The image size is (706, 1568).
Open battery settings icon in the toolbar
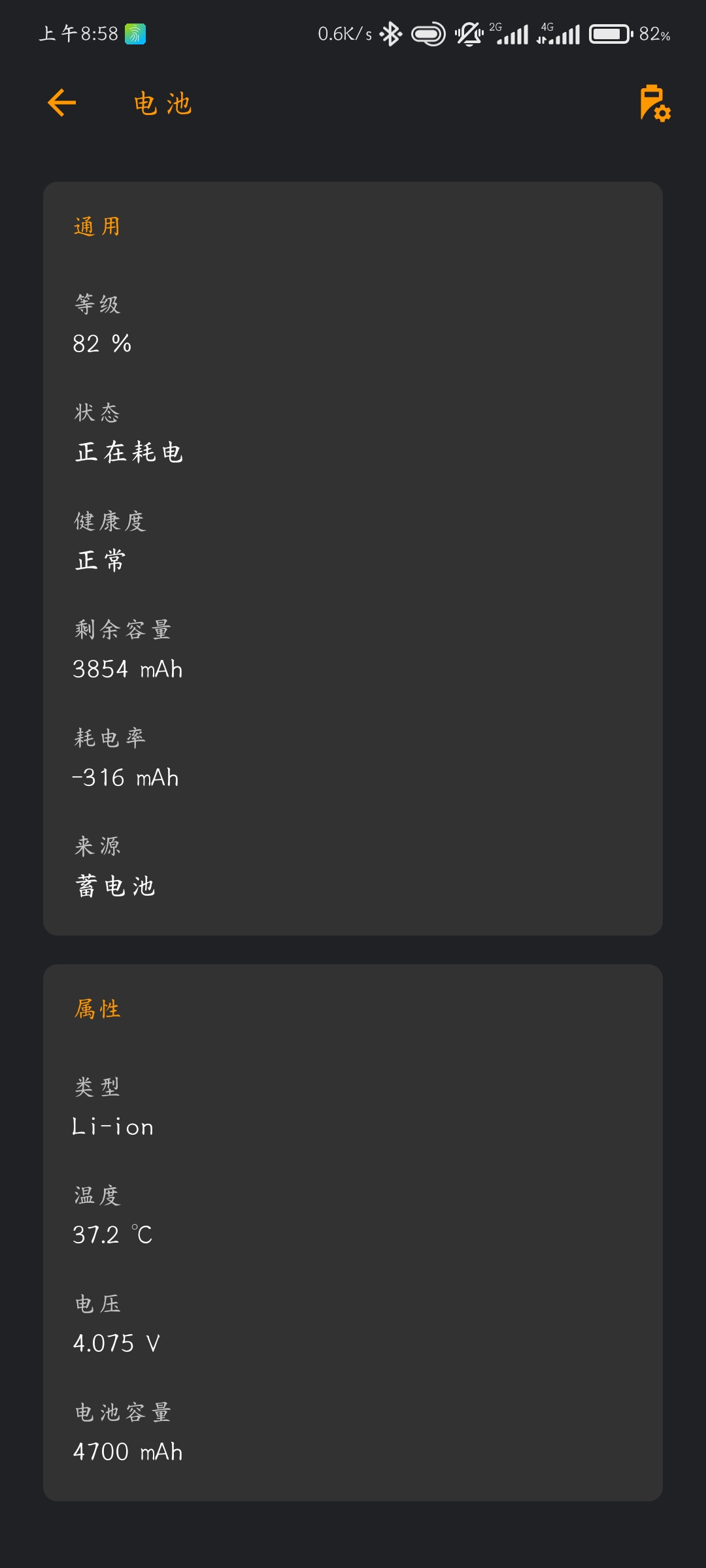655,103
